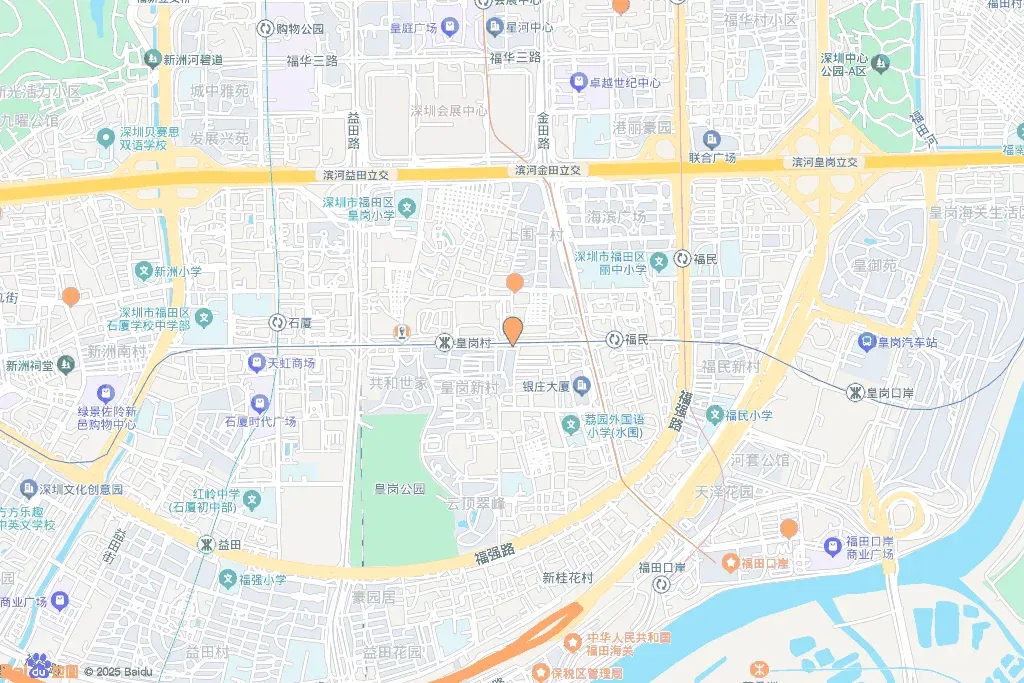The image size is (1024, 683).
Task: Select the 福田口岸商业广场 shopping marker
Action: coord(832,547)
